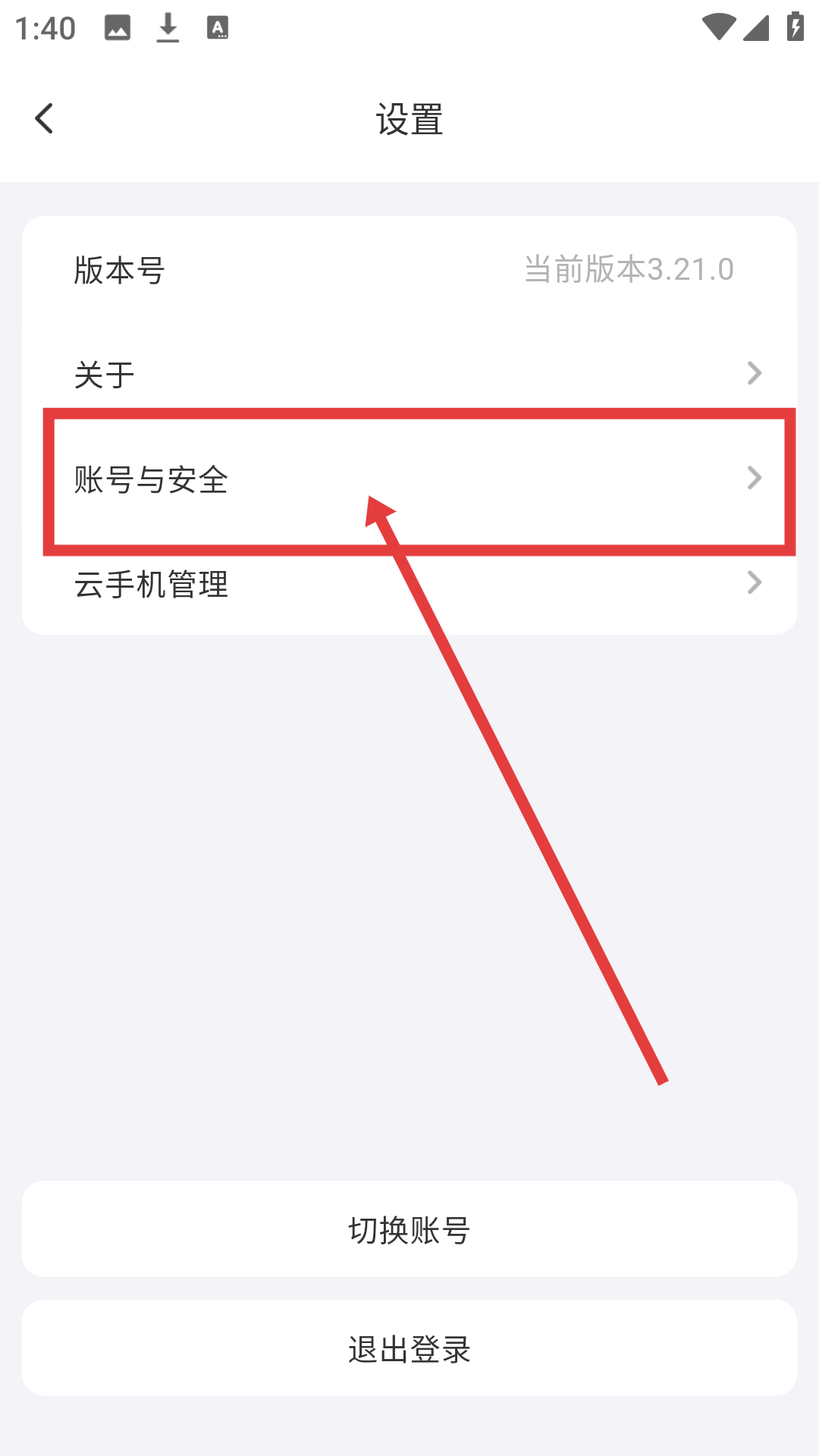819x1456 pixels.
Task: Open the 关于 row
Action: (409, 374)
